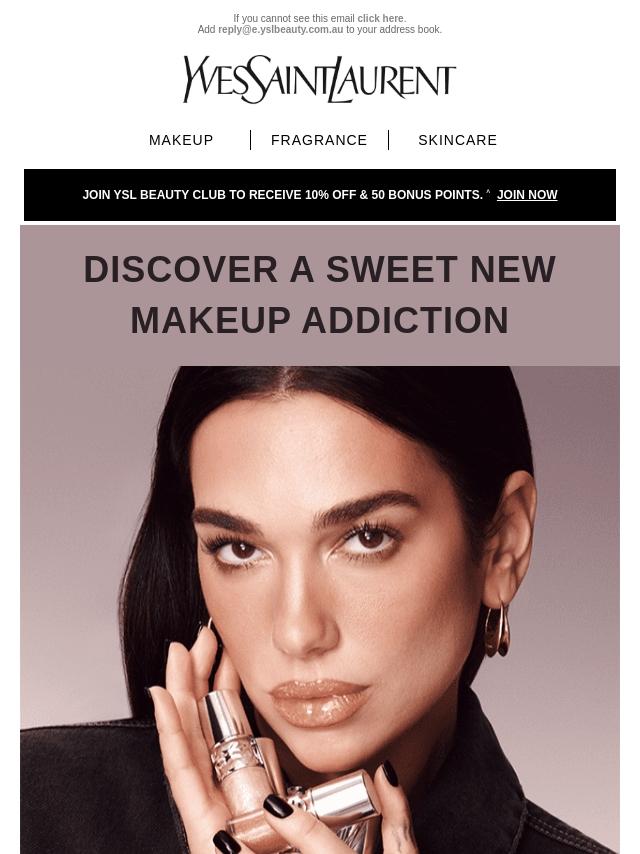640x854 pixels.
Task: Open the Makeup category
Action: point(181,140)
